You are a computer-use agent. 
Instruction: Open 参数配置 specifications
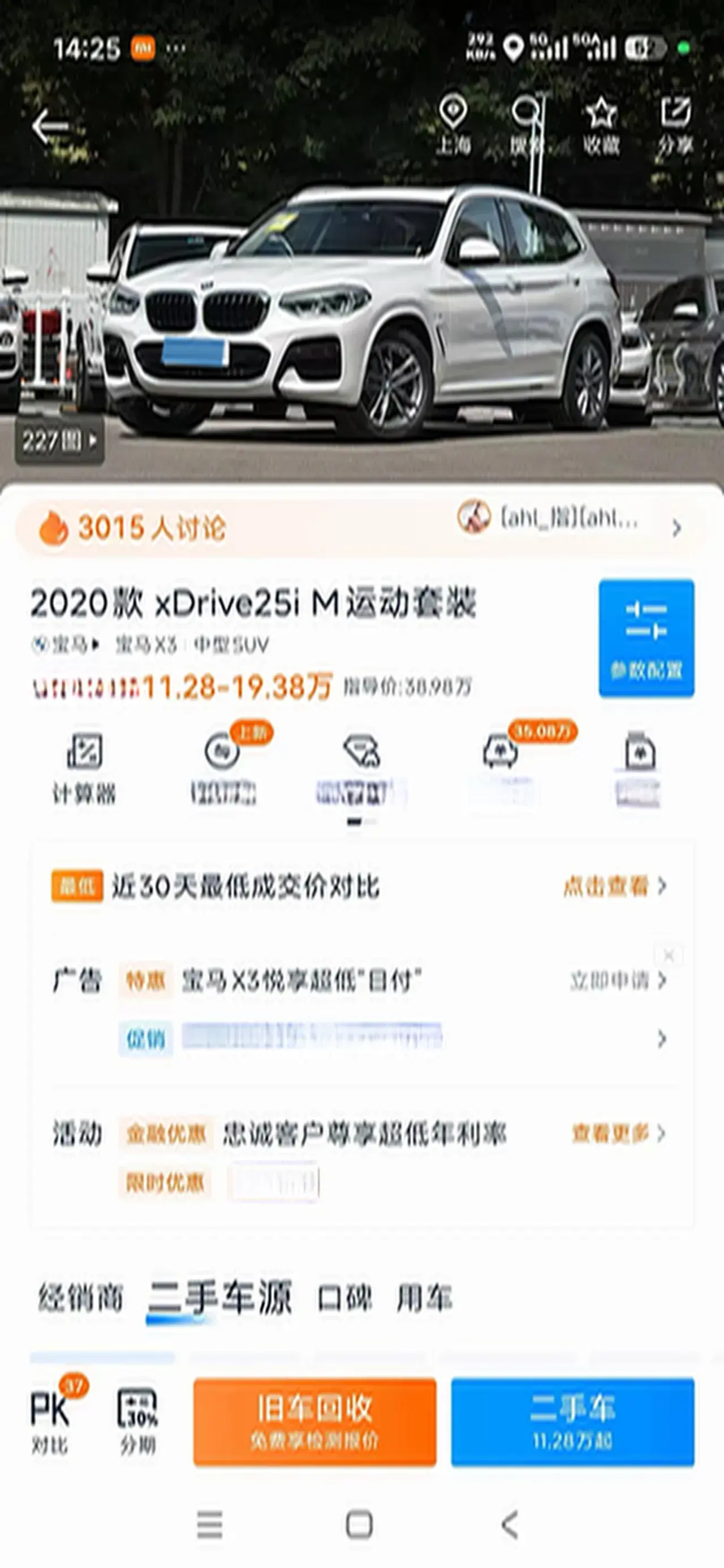click(646, 638)
